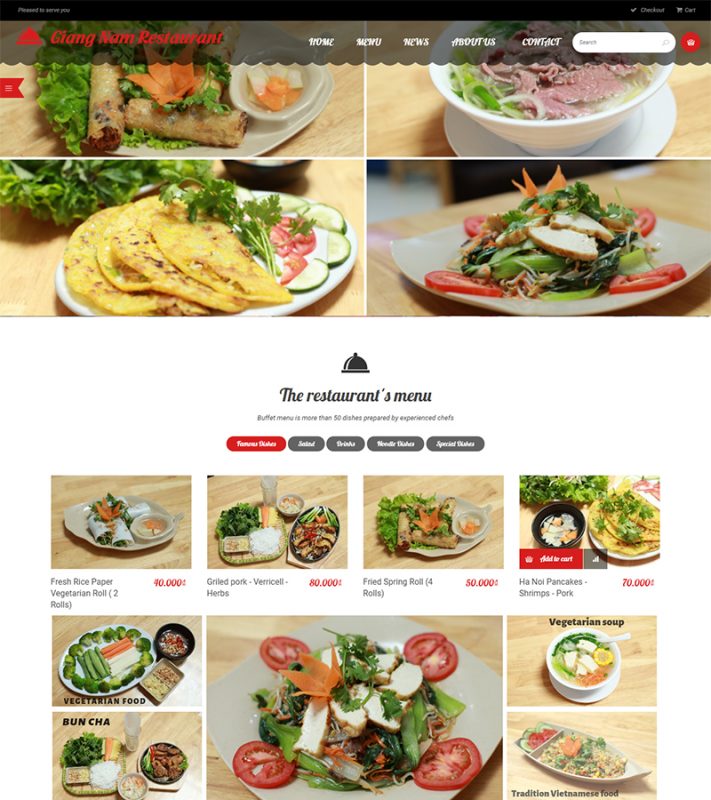
Task: Switch to the Salad tab
Action: click(x=306, y=444)
